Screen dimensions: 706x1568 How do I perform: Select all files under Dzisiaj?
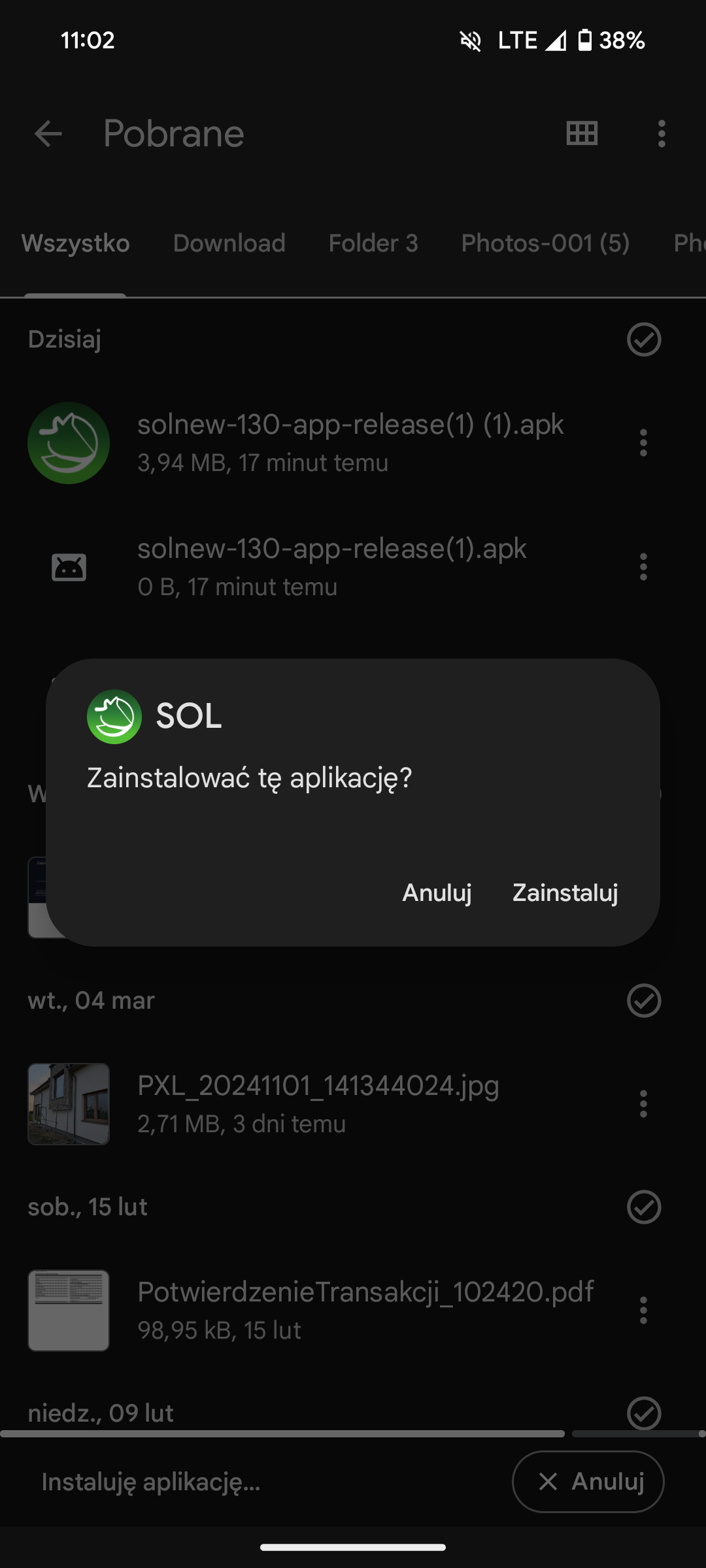tap(644, 339)
